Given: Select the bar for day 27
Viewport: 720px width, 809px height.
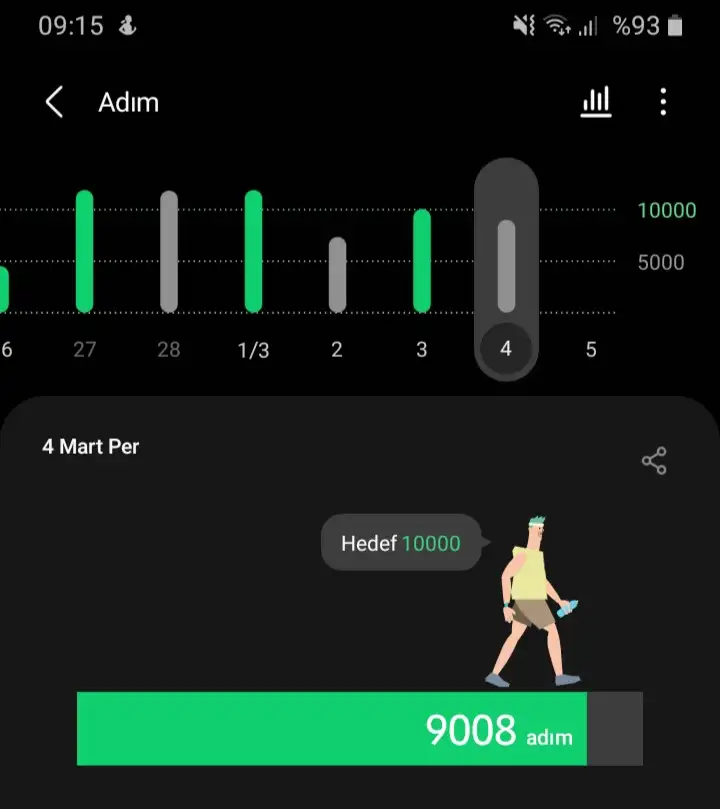Looking at the screenshot, I should pyautogui.click(x=85, y=252).
